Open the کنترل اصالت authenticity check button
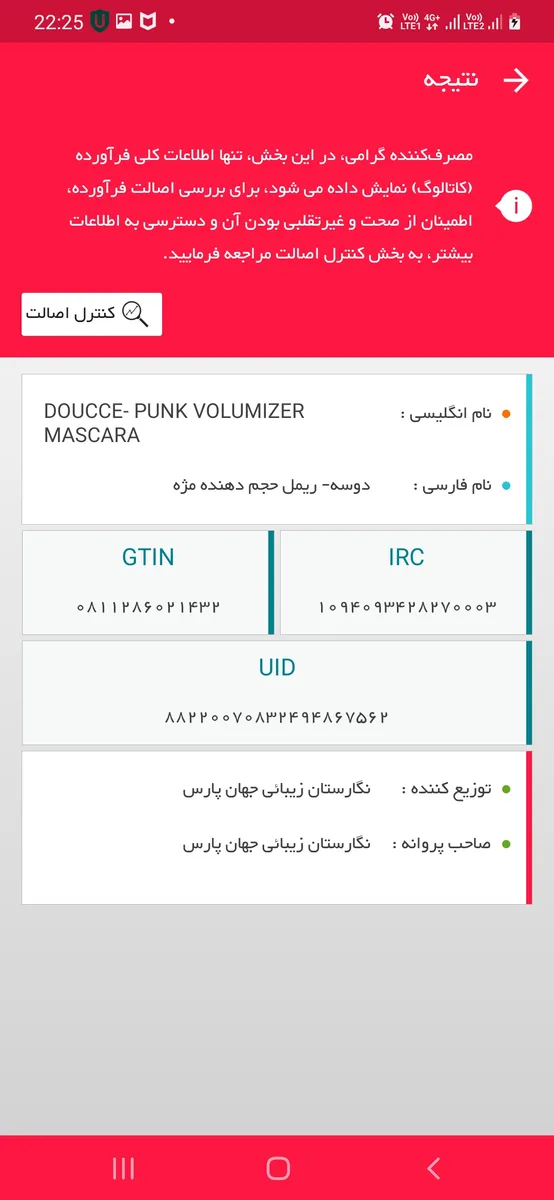The height and width of the screenshot is (1200, 554). [92, 313]
